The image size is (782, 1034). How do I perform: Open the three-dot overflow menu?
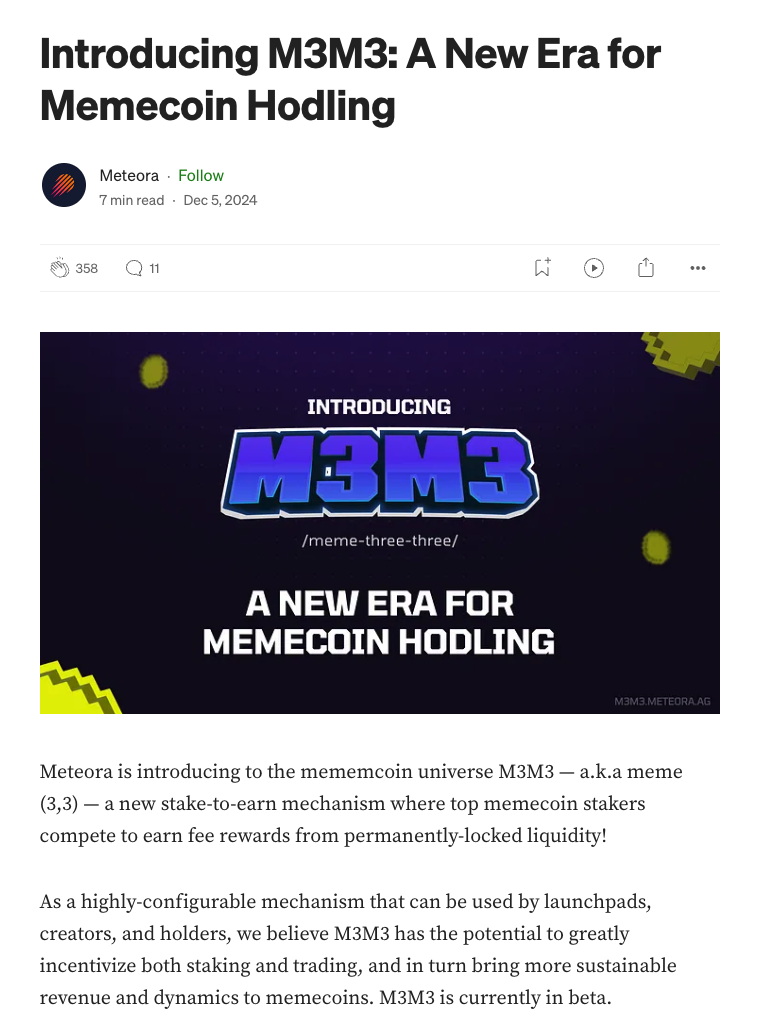pyautogui.click(x=698, y=268)
